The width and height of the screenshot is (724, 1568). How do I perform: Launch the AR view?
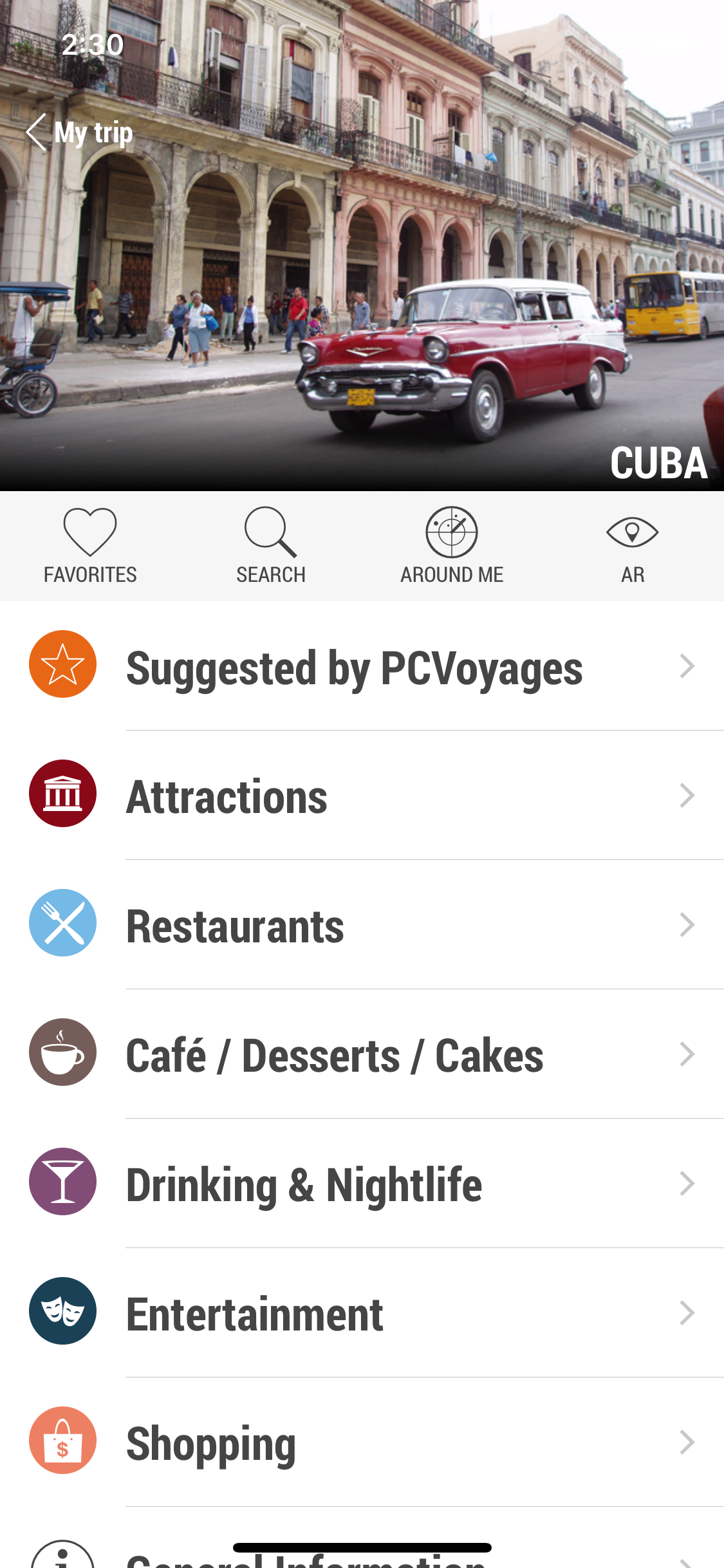633,546
